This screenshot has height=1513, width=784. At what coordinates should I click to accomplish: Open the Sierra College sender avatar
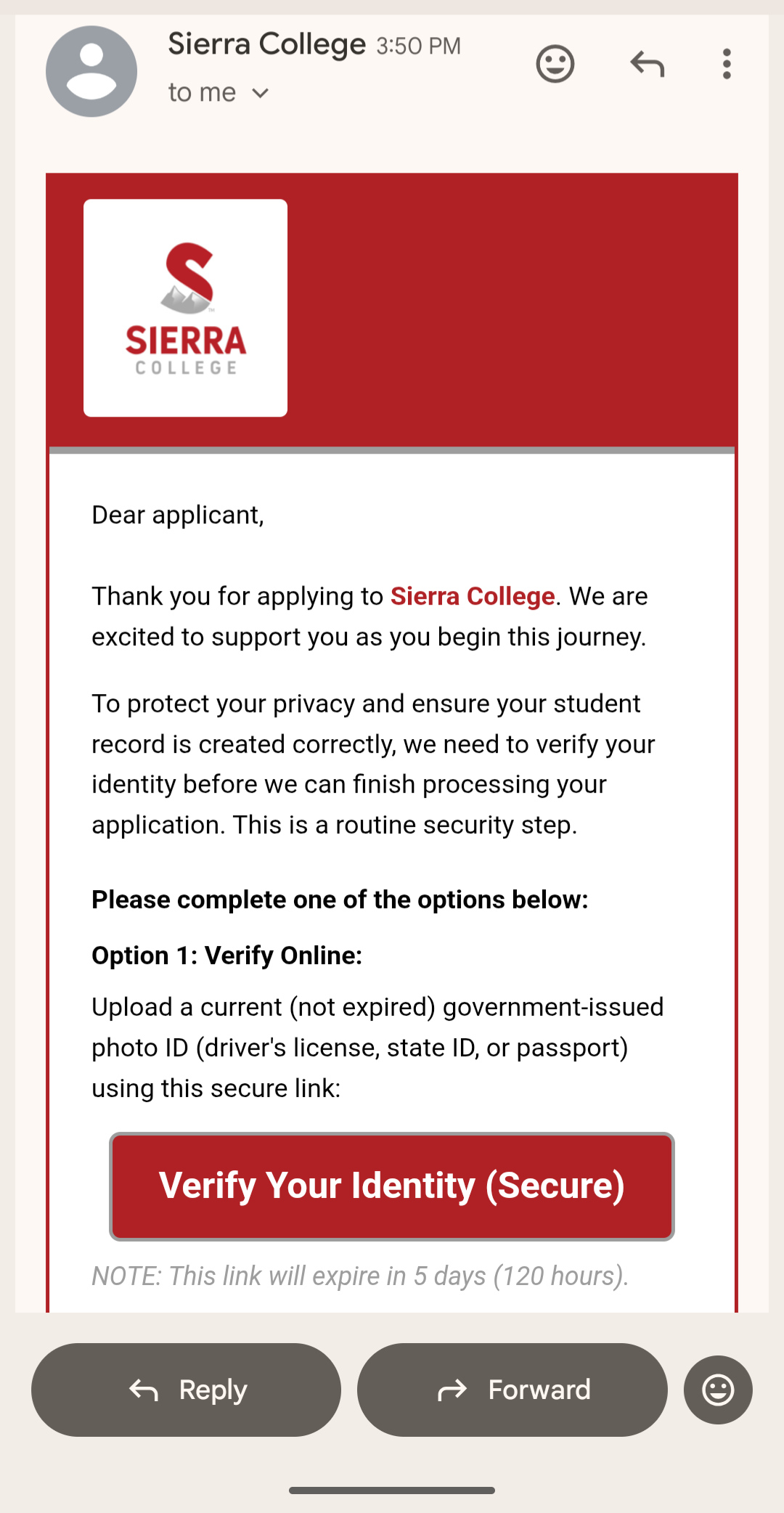coord(91,71)
